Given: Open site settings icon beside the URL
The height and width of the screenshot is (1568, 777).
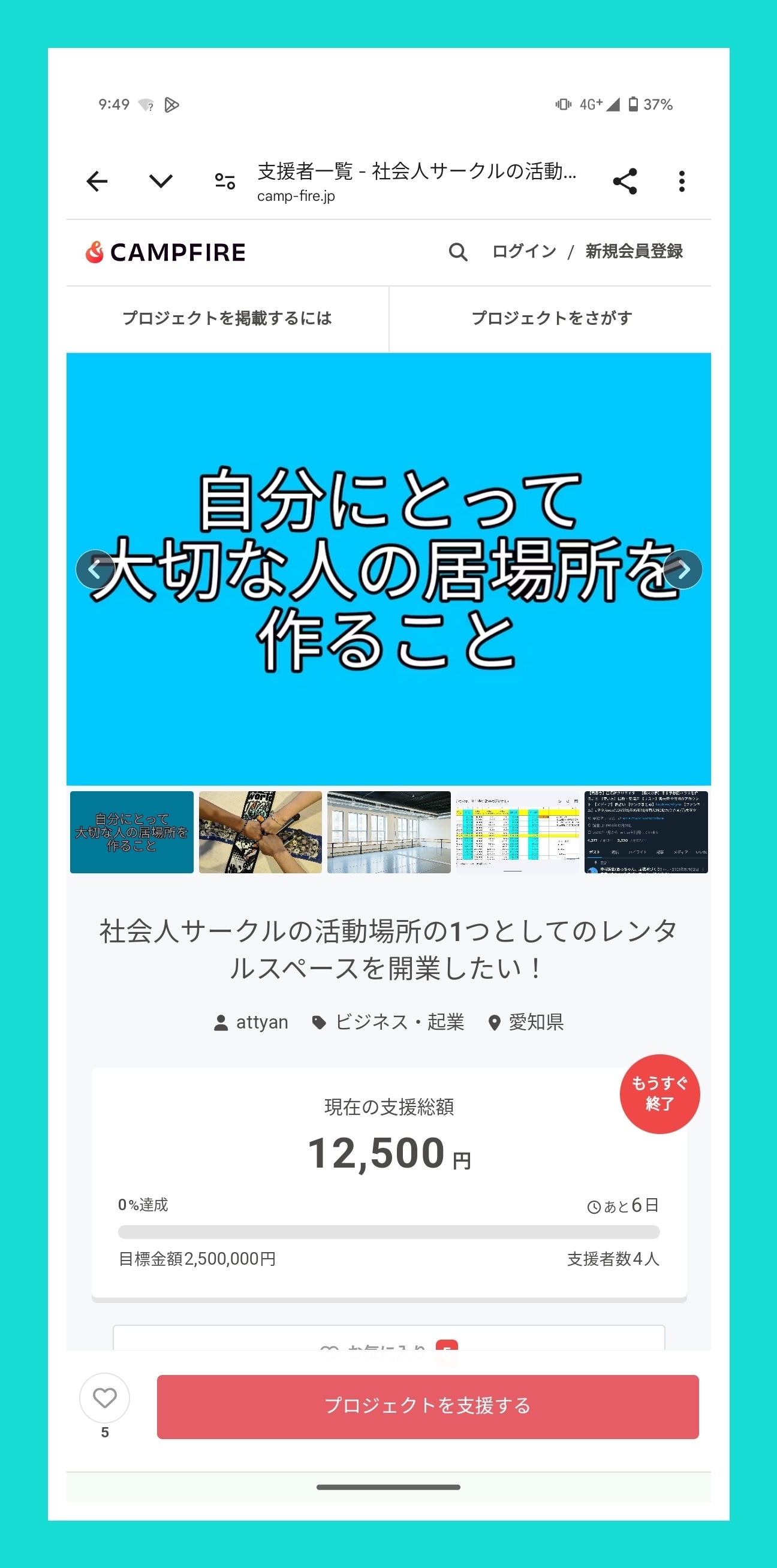Looking at the screenshot, I should tap(225, 182).
